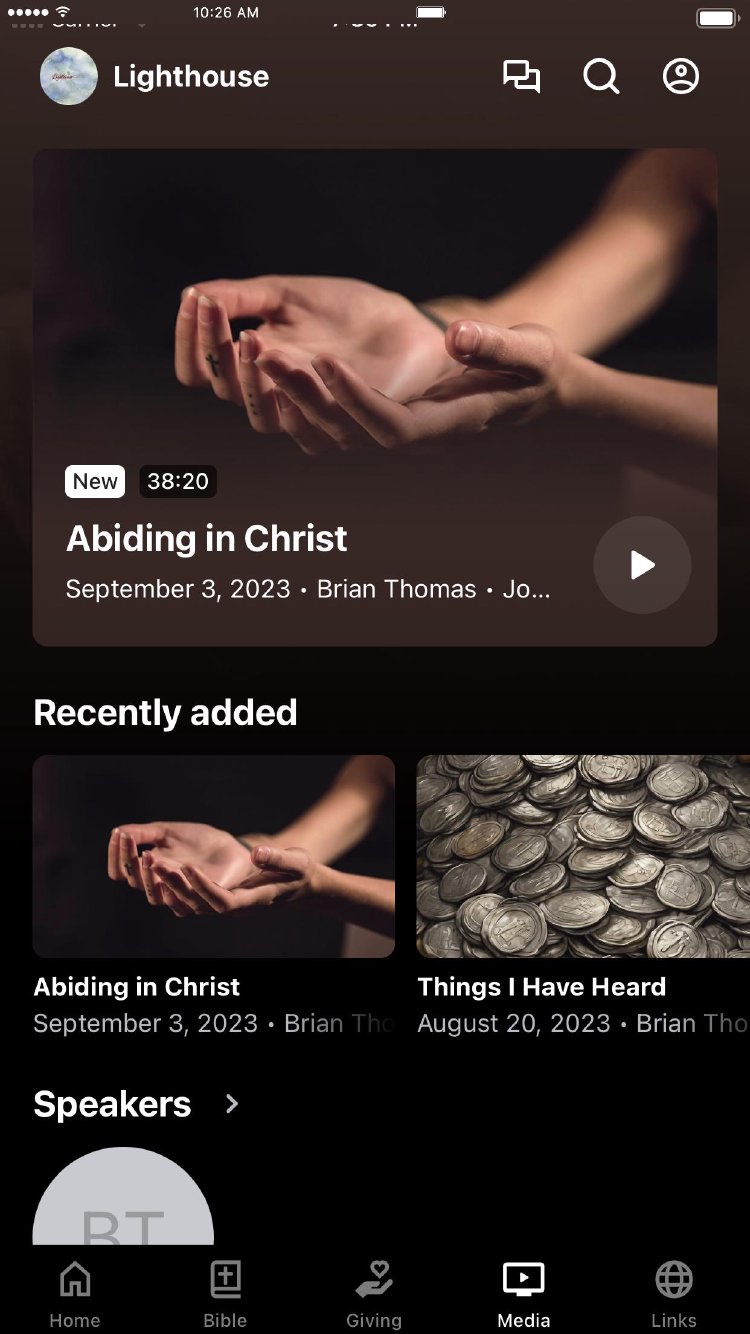
Task: View the BT speaker avatar
Action: pos(123,1200)
